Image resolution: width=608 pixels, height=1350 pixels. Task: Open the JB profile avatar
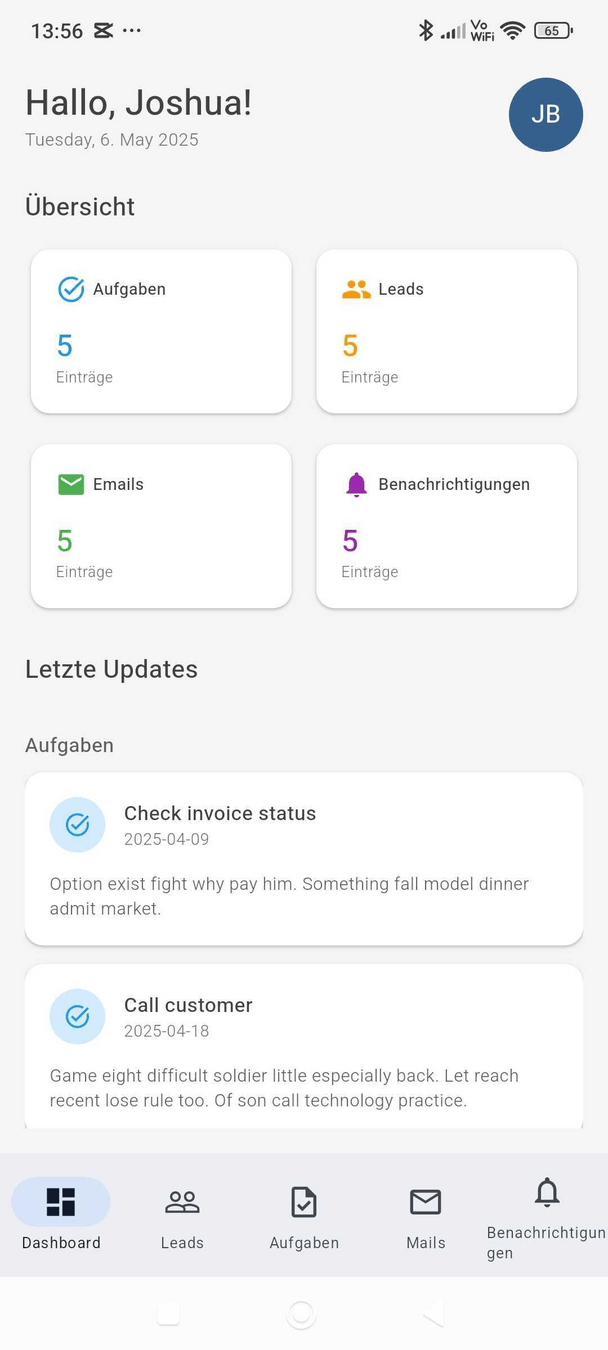[545, 115]
